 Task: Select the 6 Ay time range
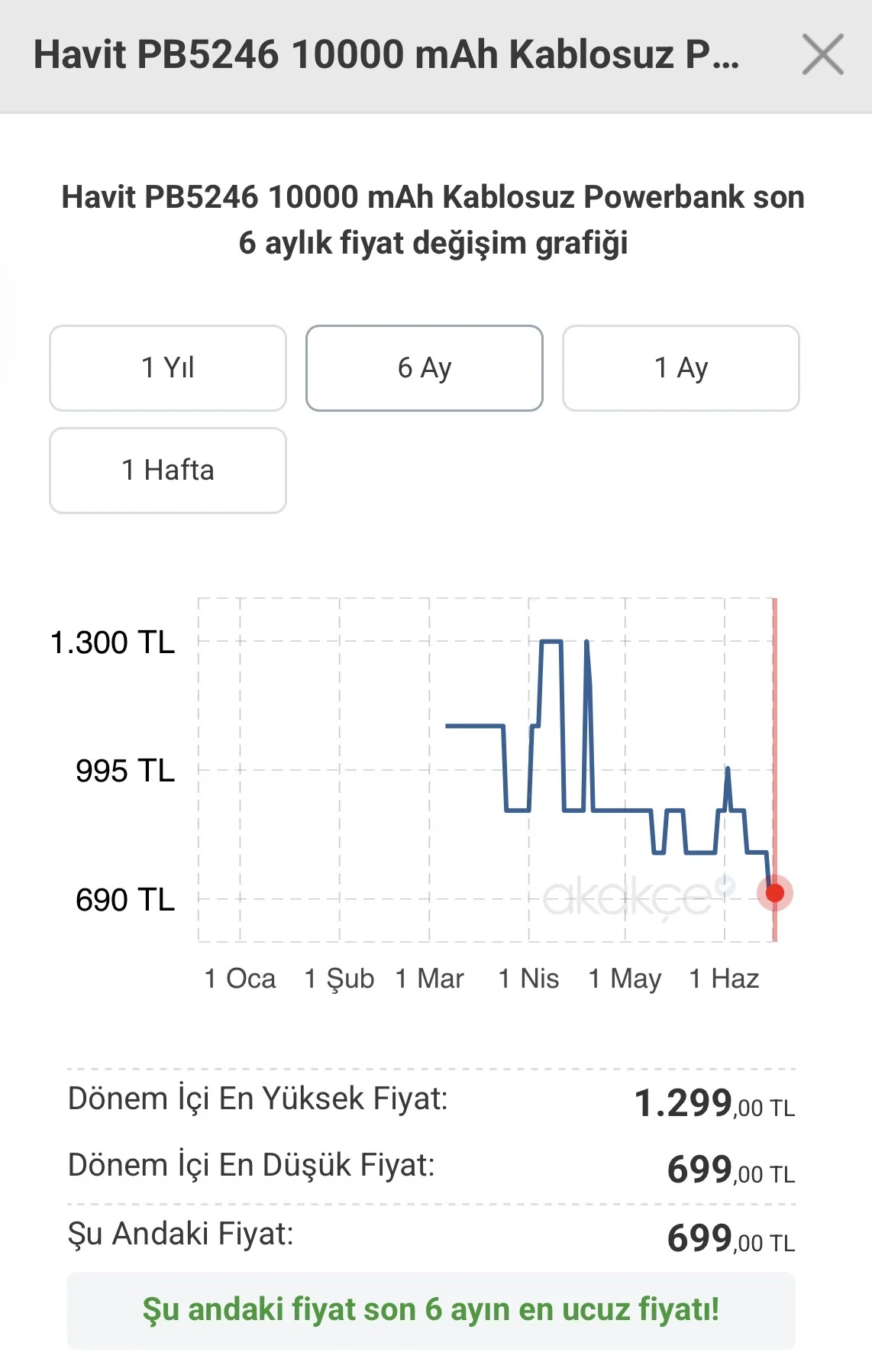pos(425,368)
